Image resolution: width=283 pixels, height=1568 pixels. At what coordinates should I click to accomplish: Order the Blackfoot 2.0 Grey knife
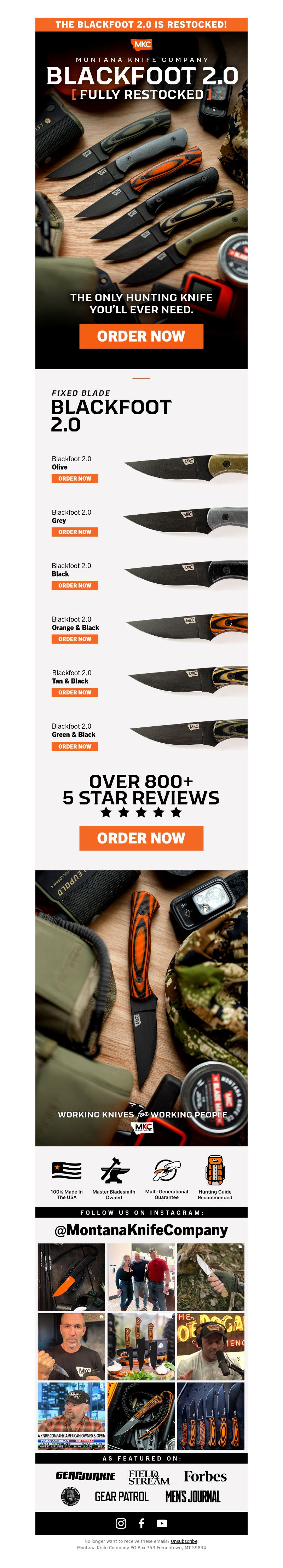coord(75,532)
